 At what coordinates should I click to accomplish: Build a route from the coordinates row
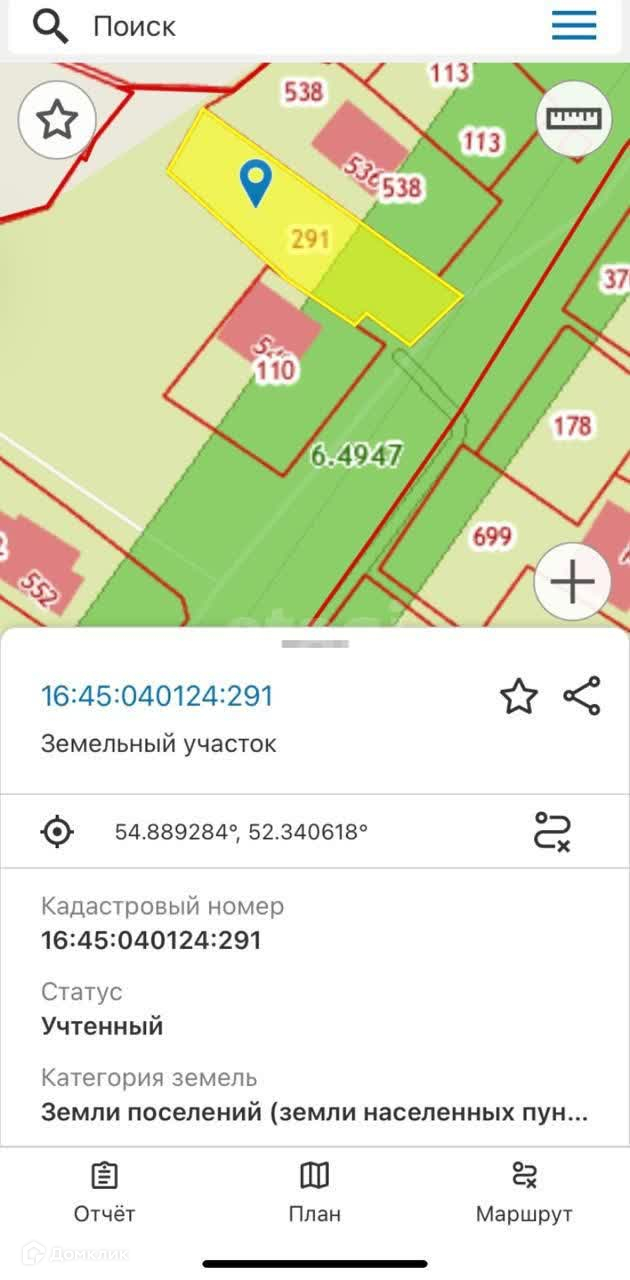(x=552, y=831)
